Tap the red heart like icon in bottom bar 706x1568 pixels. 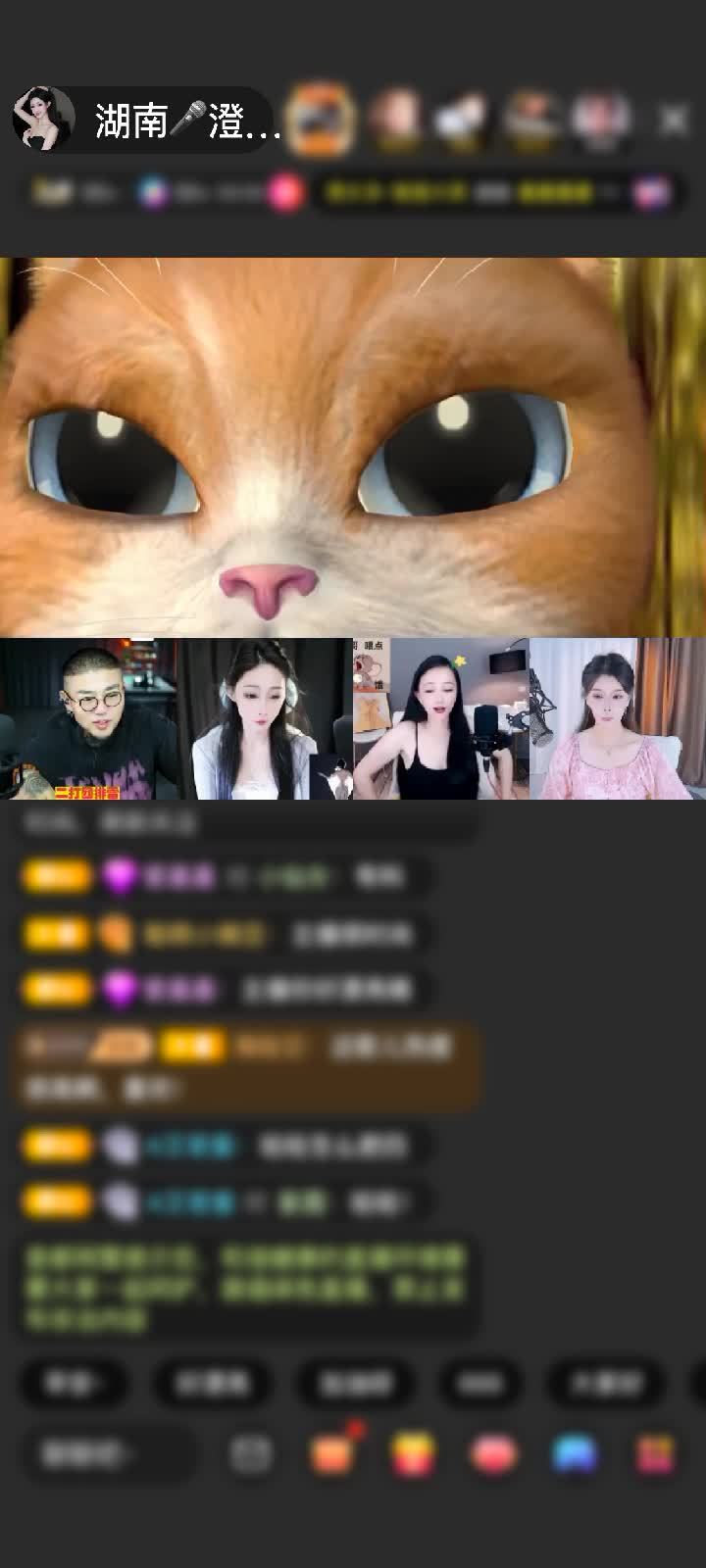[493, 1454]
